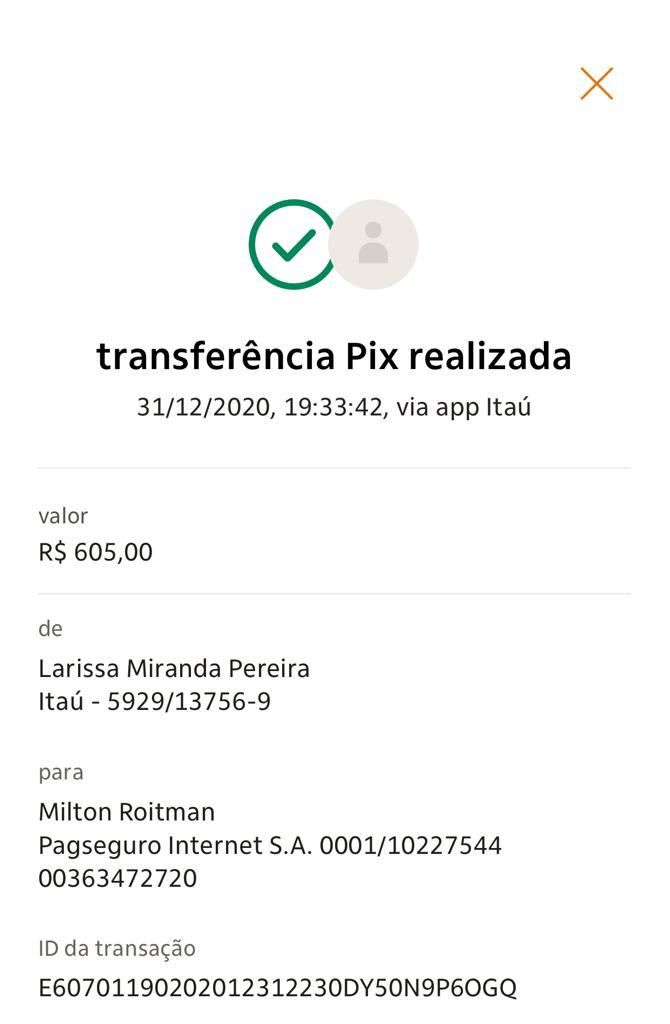The width and height of the screenshot is (670, 1024).
Task: Close the Pix transfer receipt
Action: tap(596, 84)
